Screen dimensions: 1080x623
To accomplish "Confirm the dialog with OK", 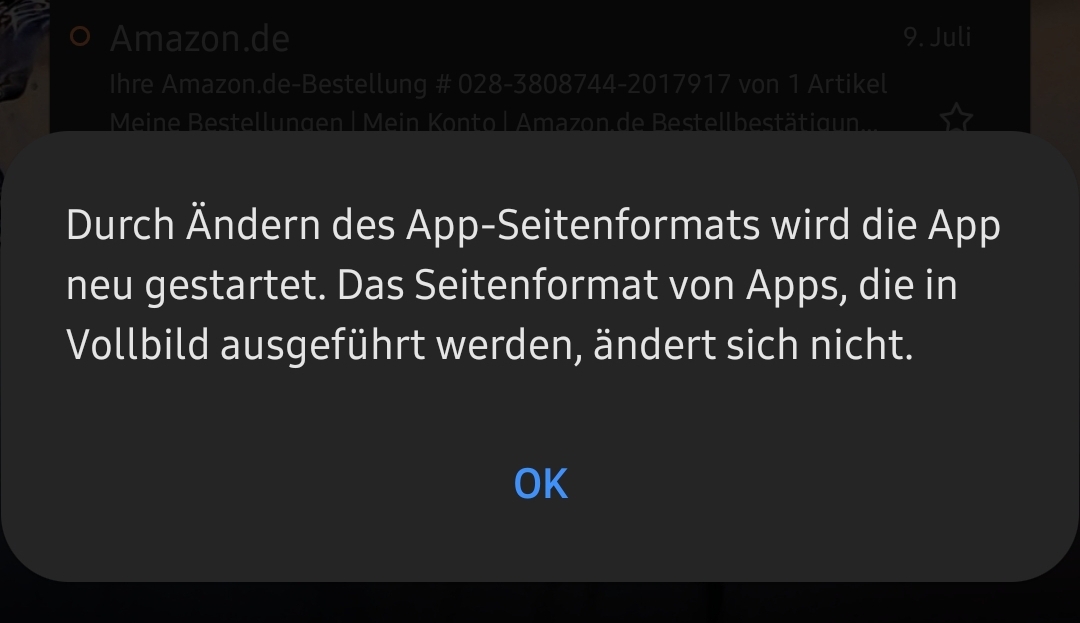I will (x=540, y=484).
